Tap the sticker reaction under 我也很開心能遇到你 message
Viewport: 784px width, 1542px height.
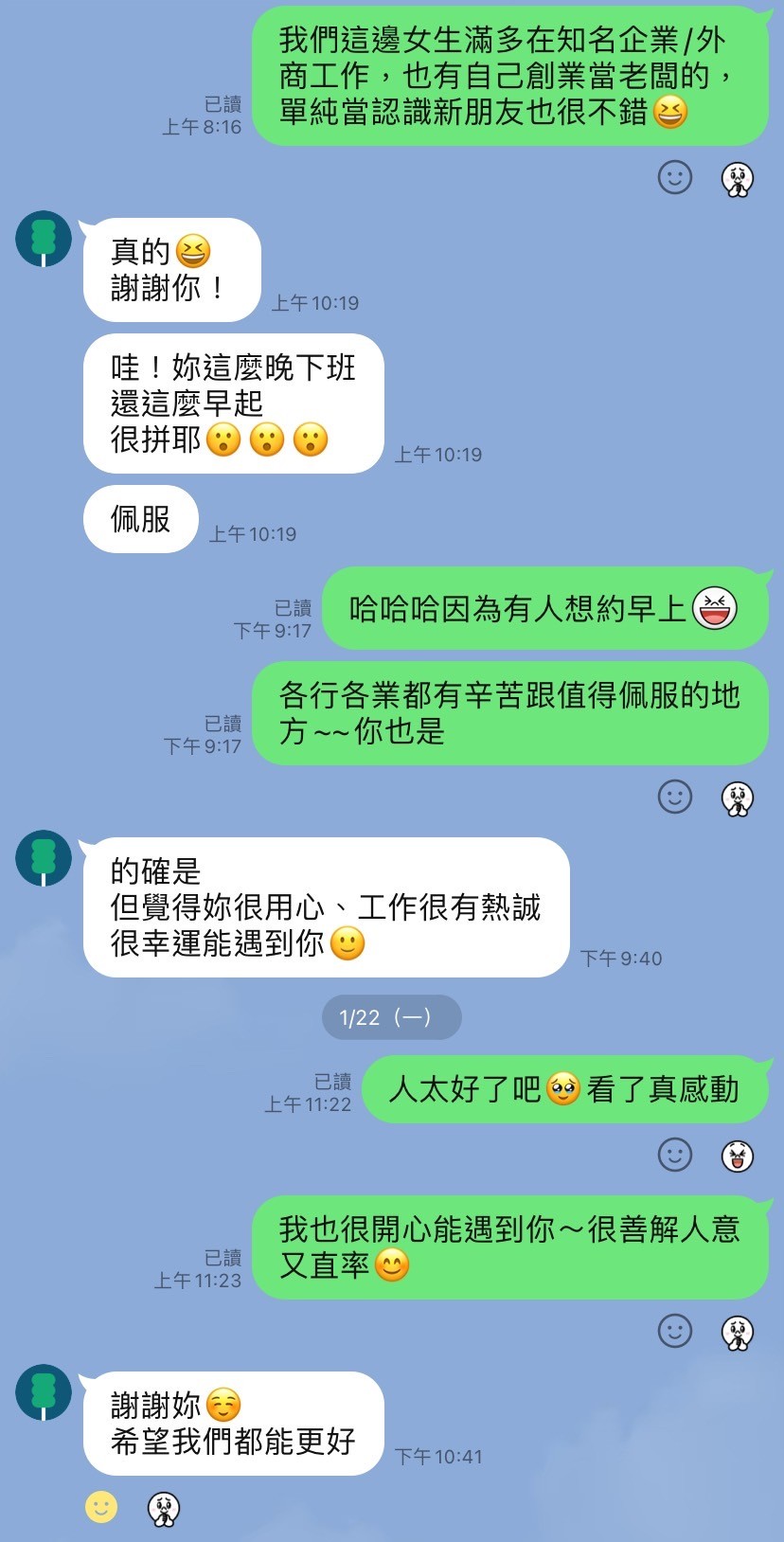[x=738, y=1332]
